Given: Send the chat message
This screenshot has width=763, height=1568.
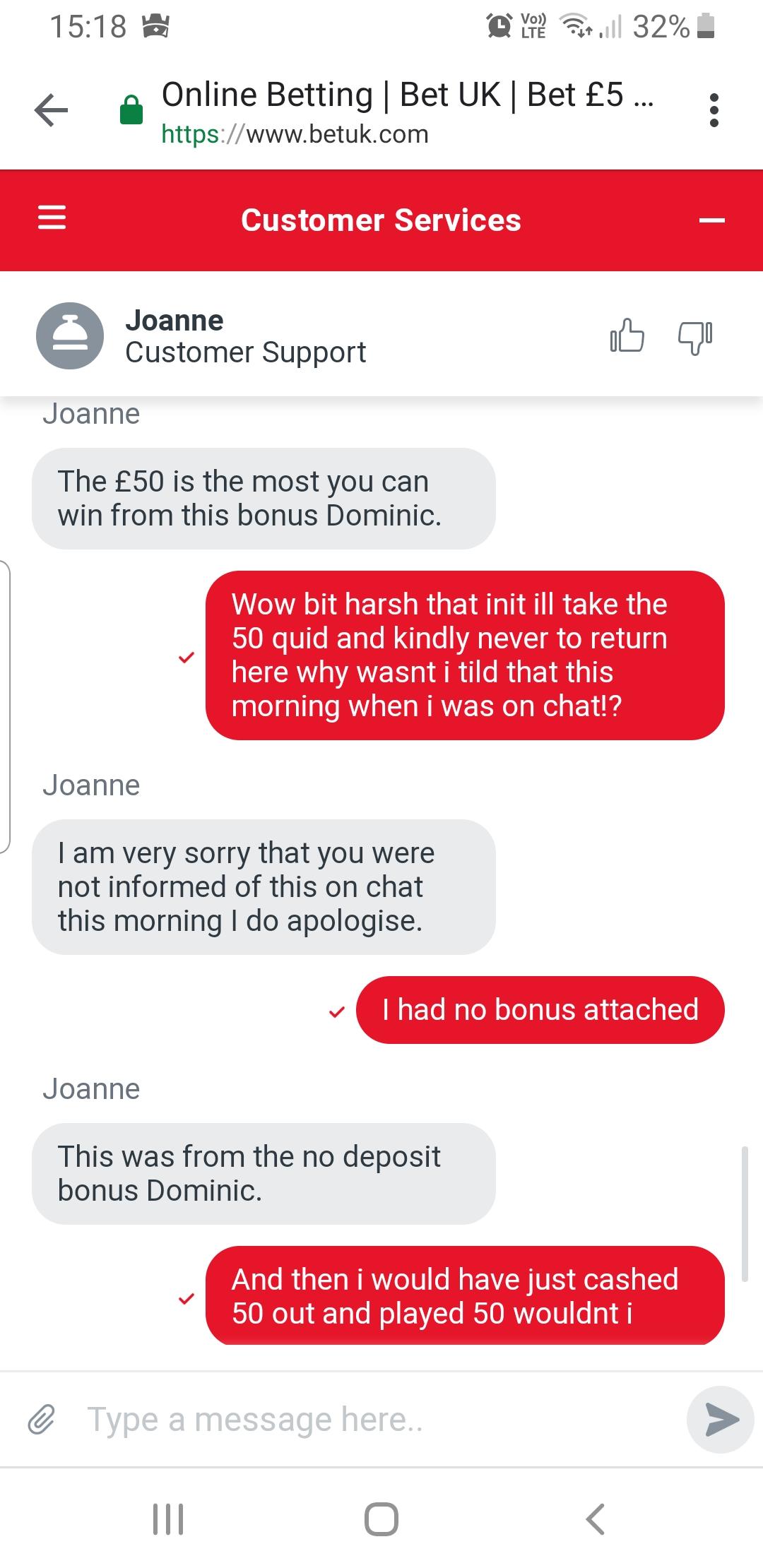Looking at the screenshot, I should pos(721,1419).
